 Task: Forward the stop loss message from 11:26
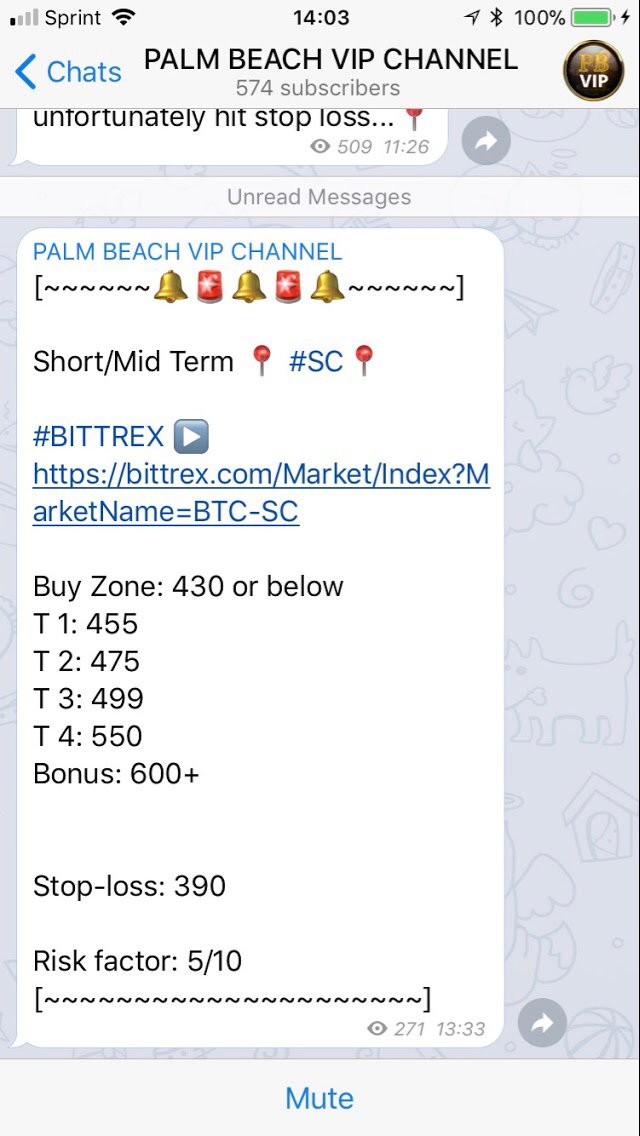click(x=486, y=141)
